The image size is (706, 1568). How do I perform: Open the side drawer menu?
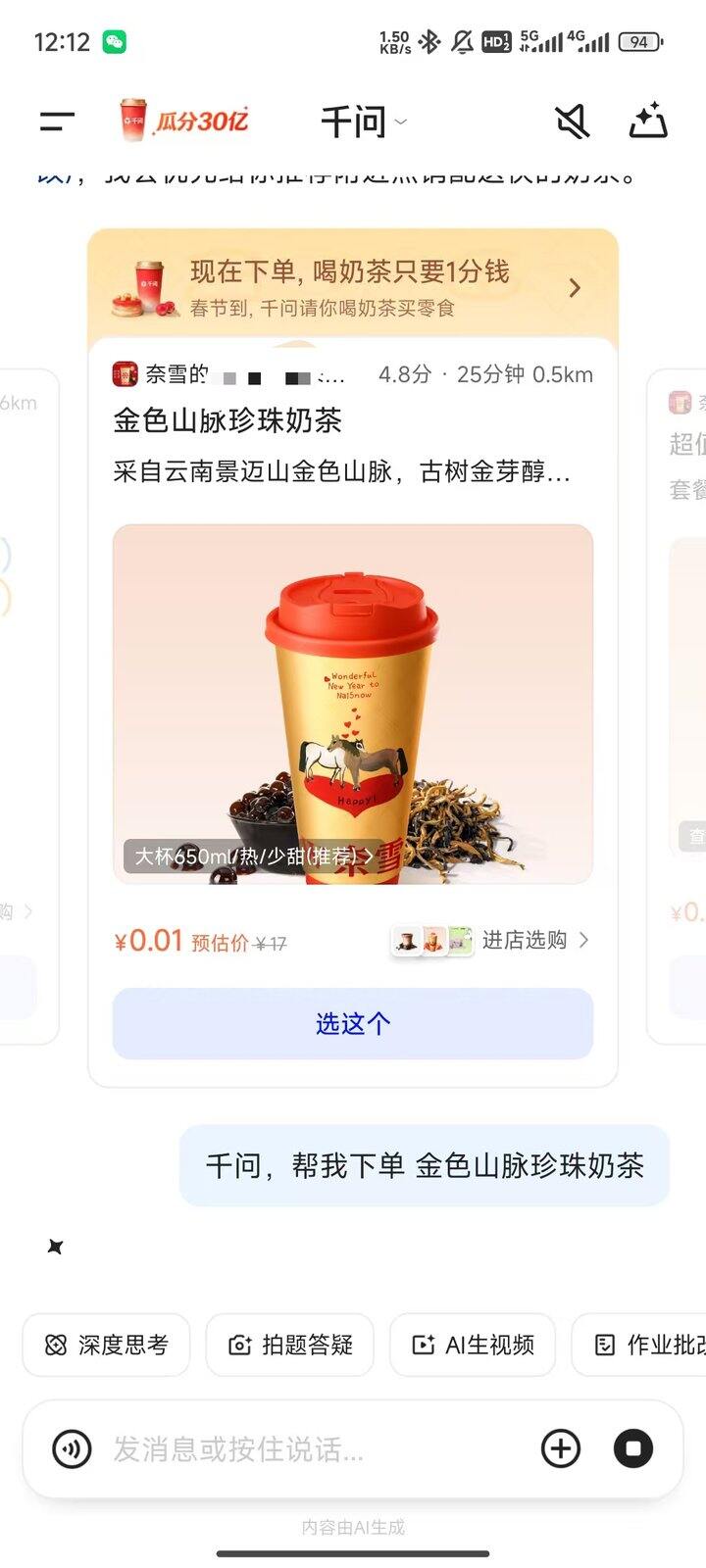[x=57, y=122]
